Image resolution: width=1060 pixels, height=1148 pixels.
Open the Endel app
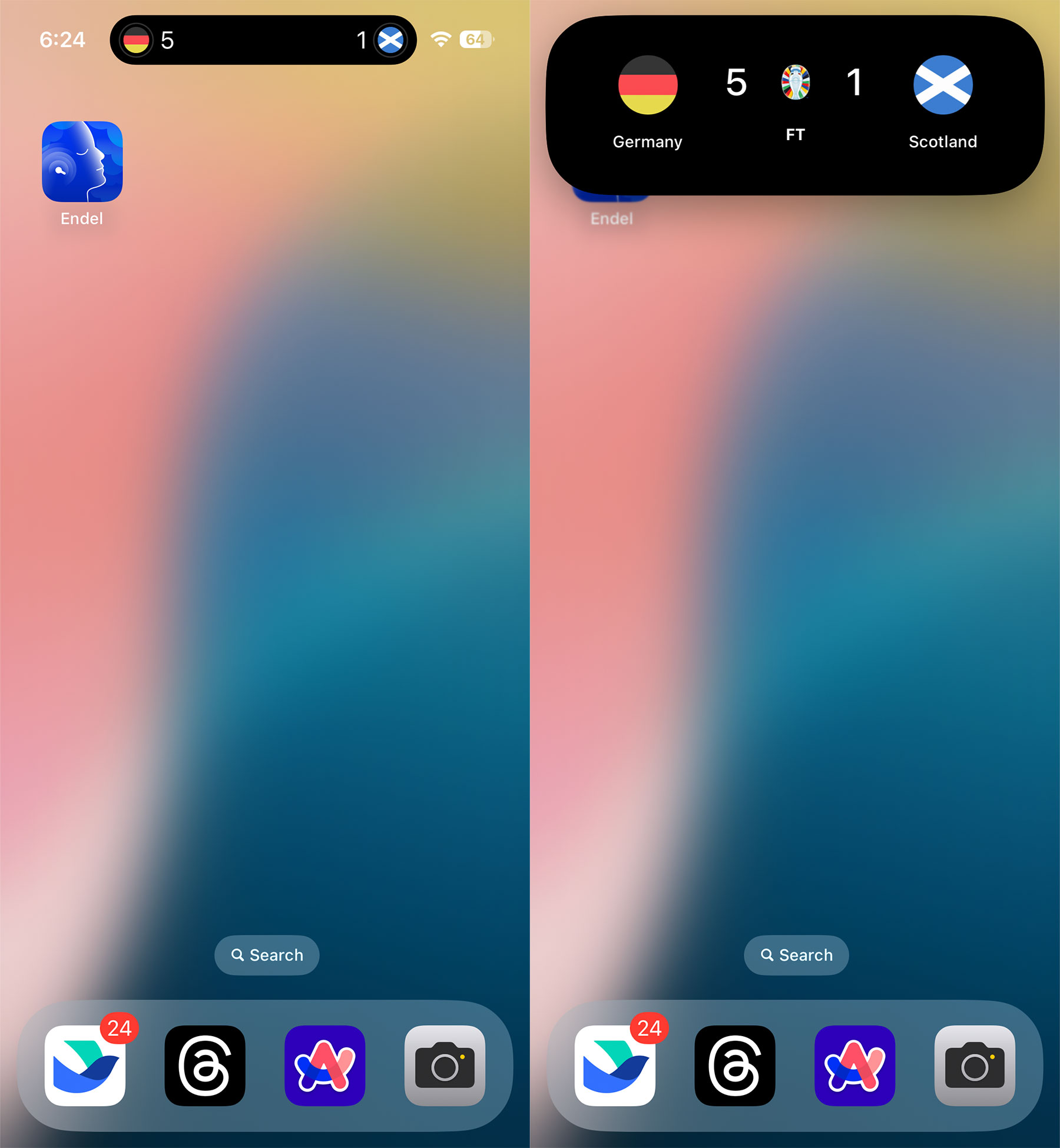coord(82,162)
